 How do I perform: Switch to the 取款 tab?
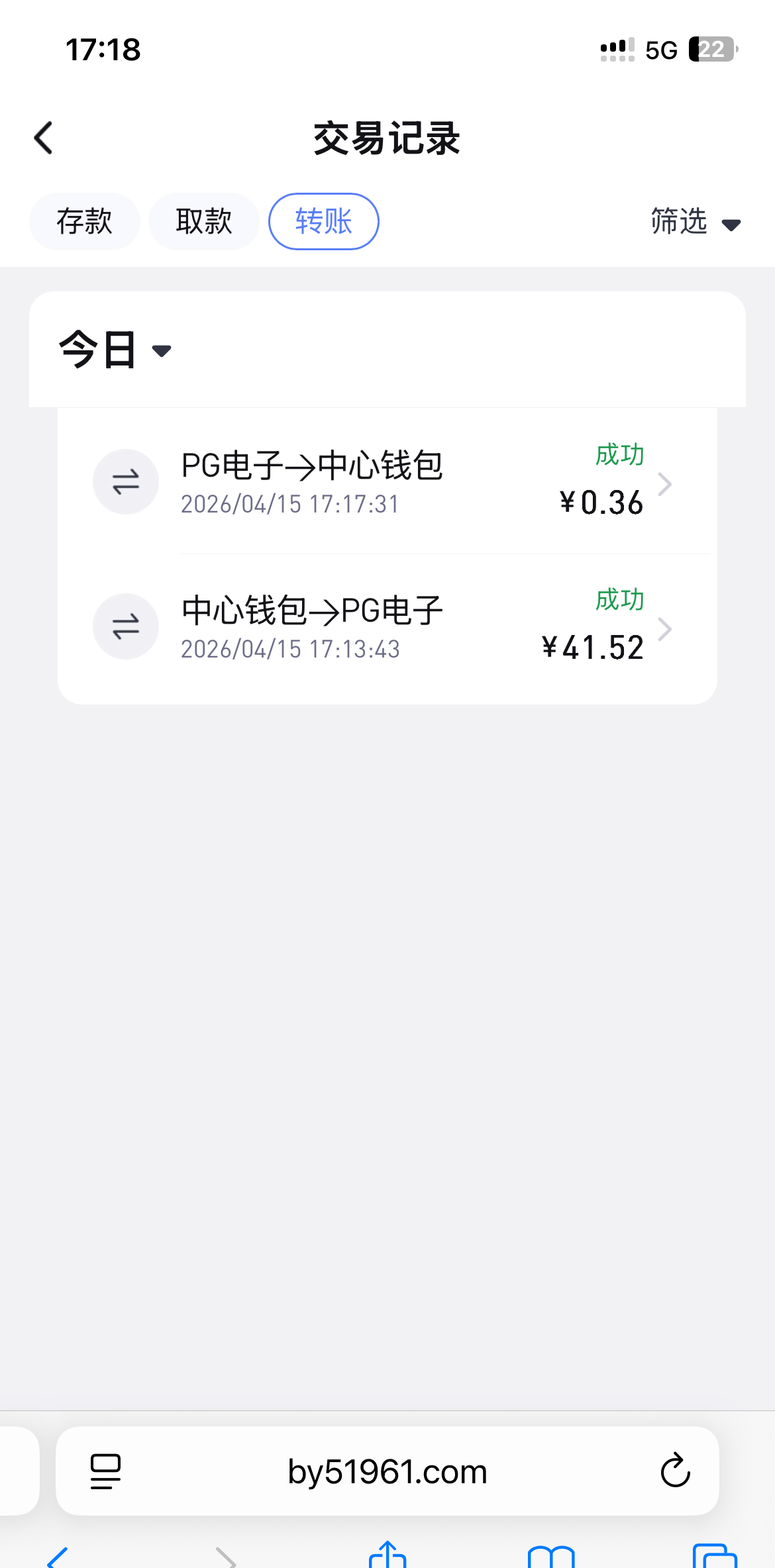(x=203, y=221)
